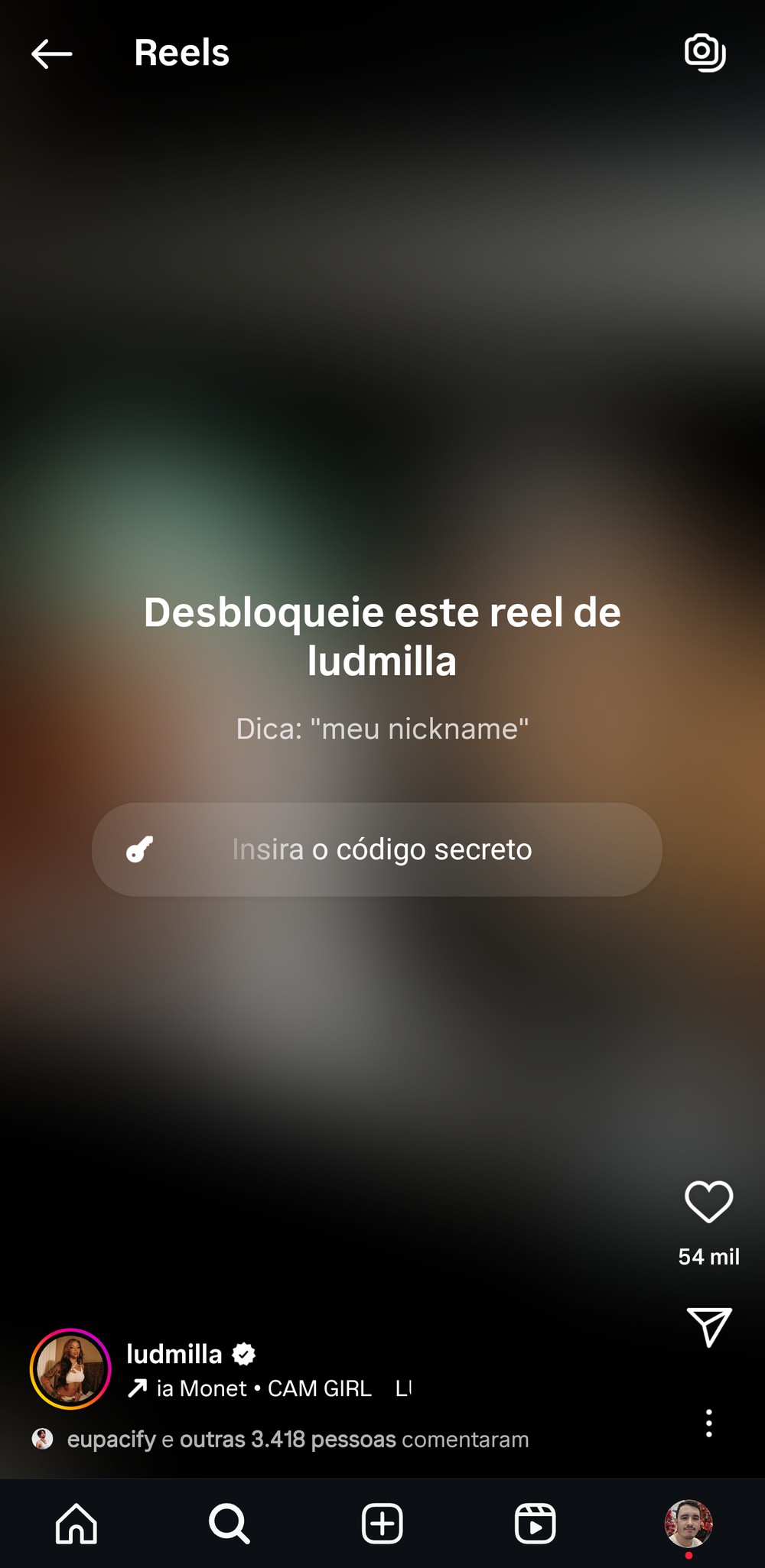View comments from eupacify and others

[298, 1440]
